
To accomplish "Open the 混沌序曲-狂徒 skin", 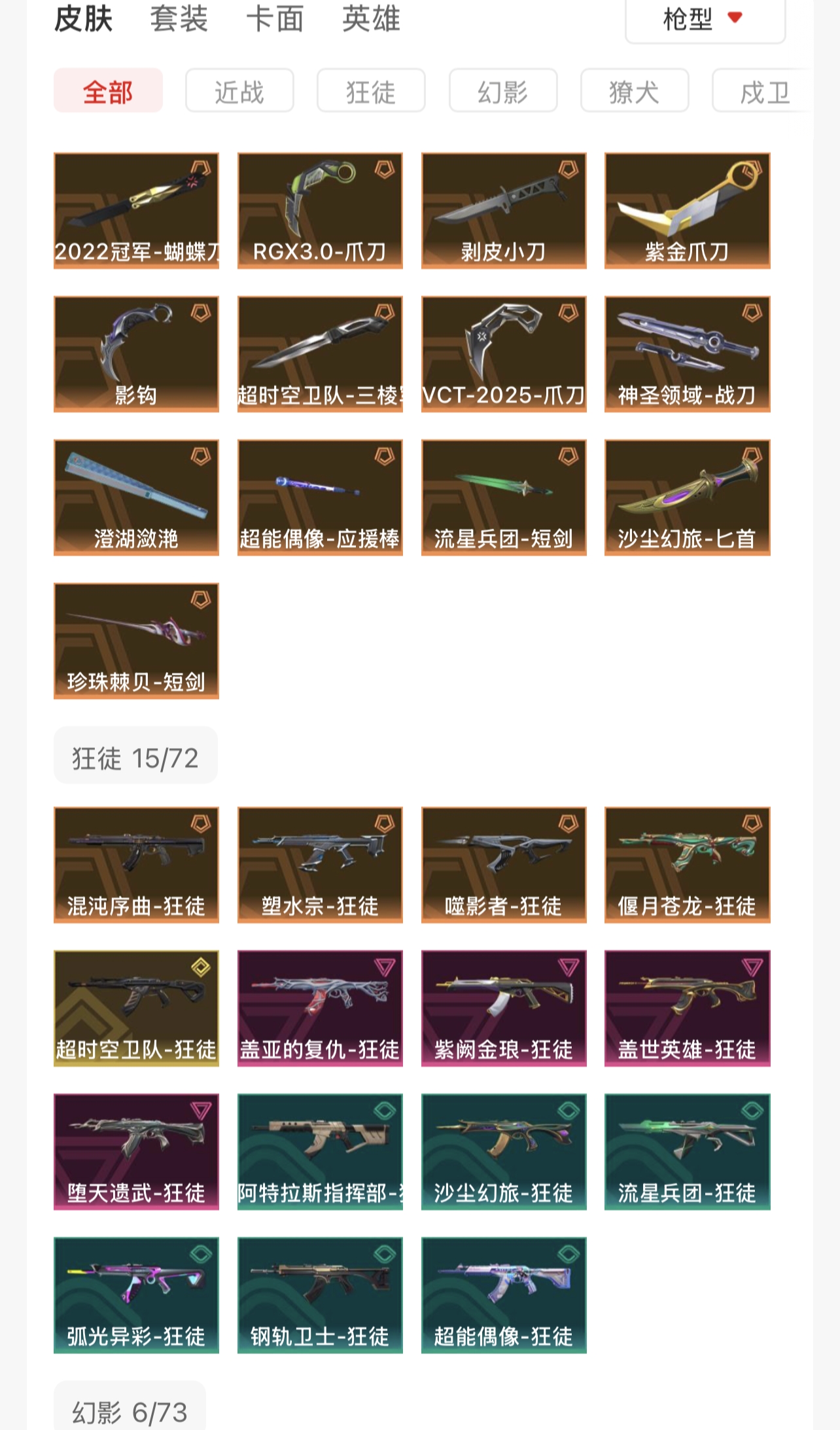I will [136, 865].
